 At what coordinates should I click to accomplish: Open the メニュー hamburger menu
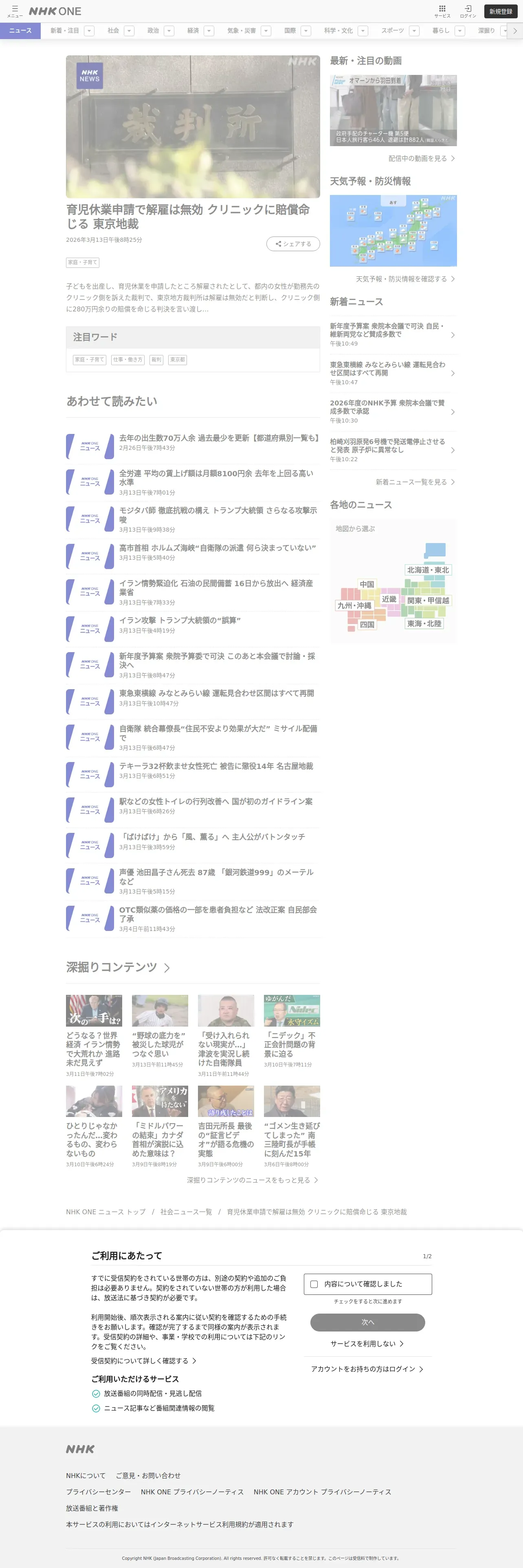(15, 11)
